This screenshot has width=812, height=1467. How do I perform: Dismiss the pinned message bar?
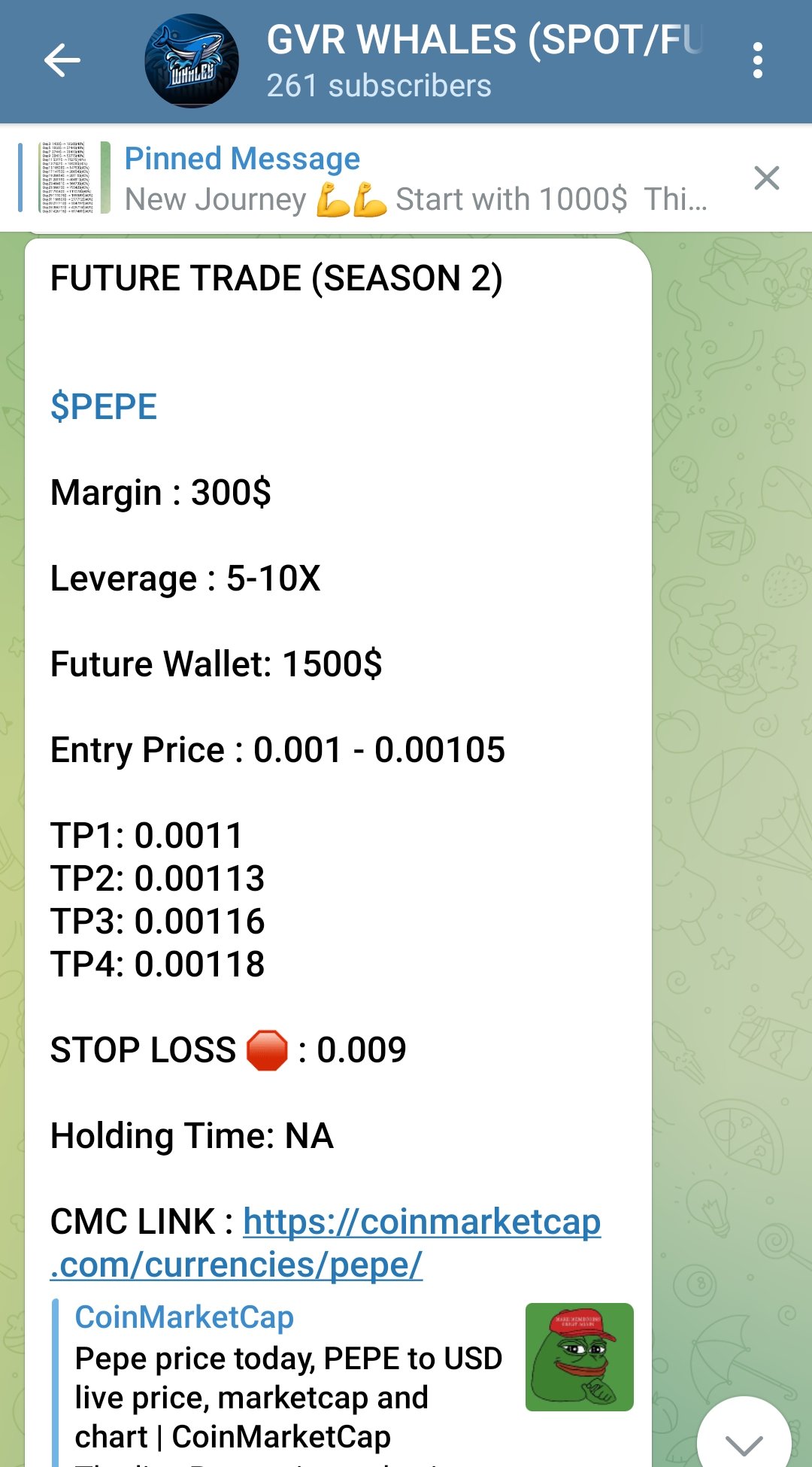click(766, 178)
